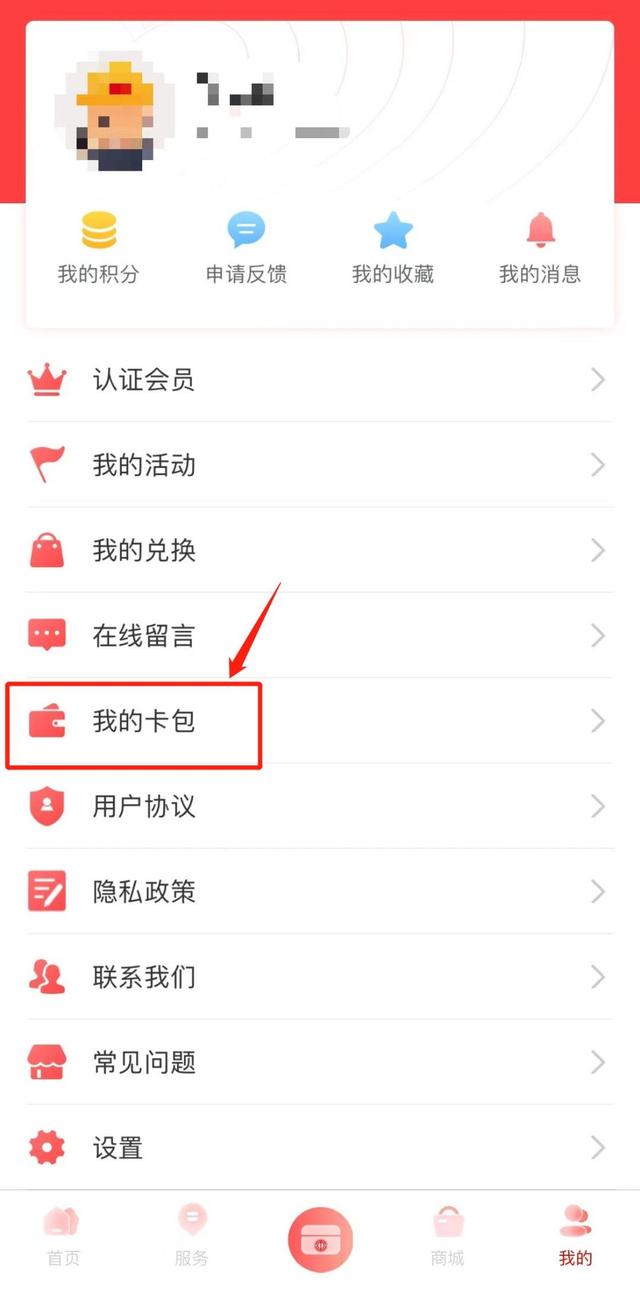
Task: Open 我的积分 points shortcut
Action: pos(97,249)
